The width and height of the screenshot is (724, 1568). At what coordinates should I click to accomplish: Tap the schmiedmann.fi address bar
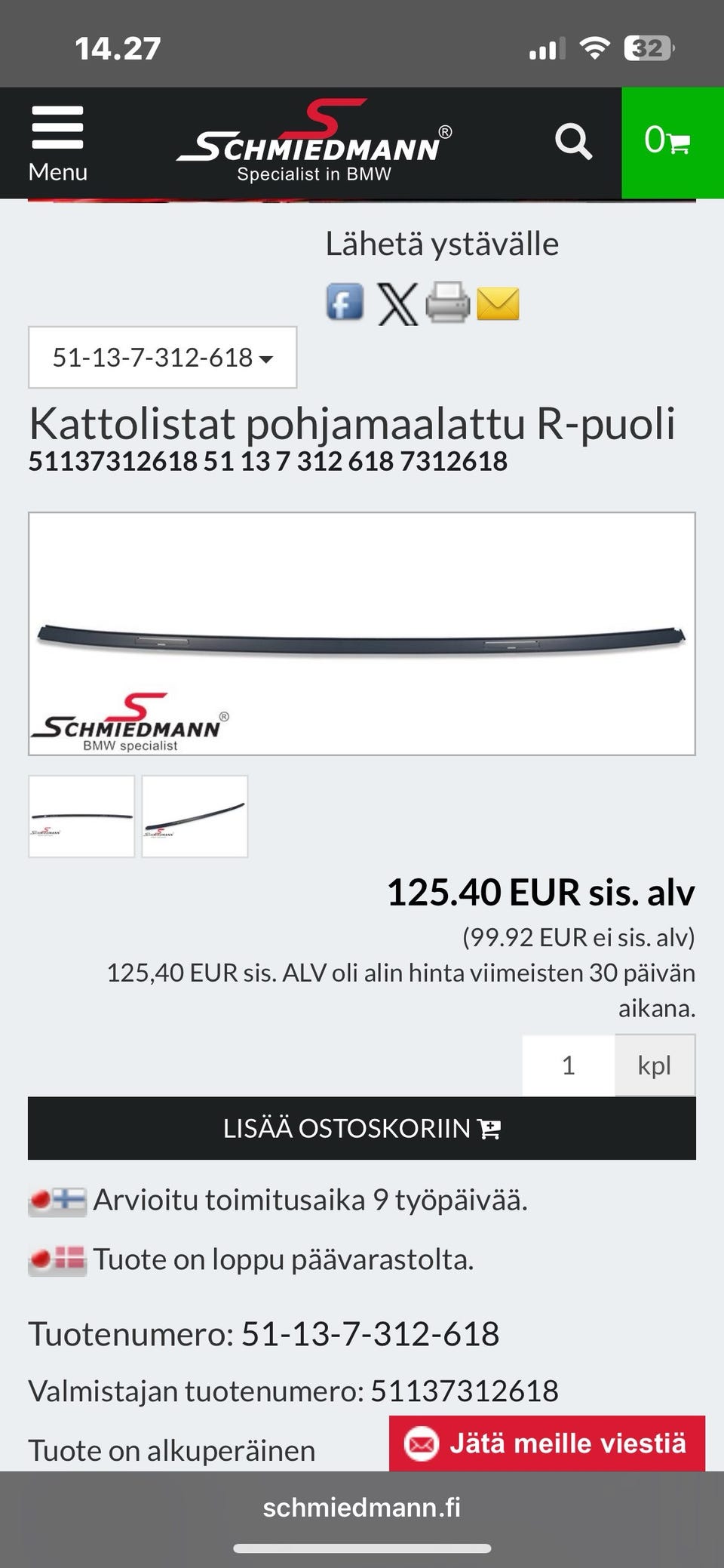(x=362, y=1507)
